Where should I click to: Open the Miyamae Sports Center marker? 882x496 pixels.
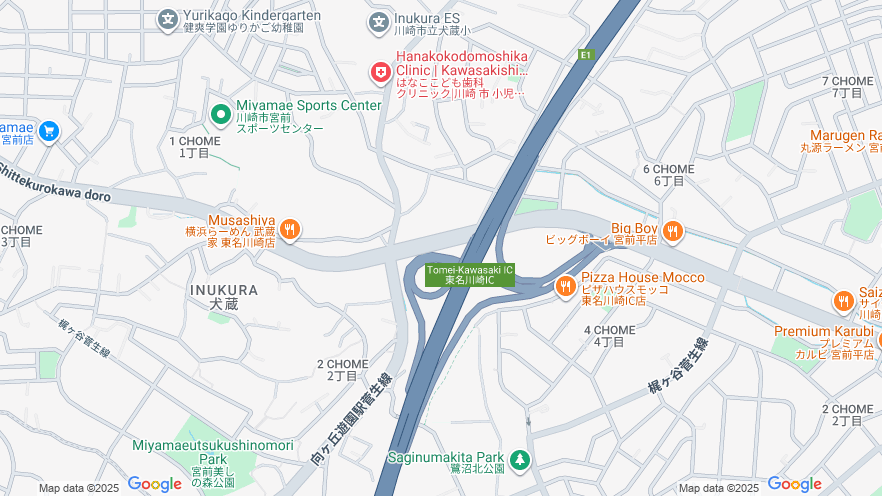coord(221,115)
